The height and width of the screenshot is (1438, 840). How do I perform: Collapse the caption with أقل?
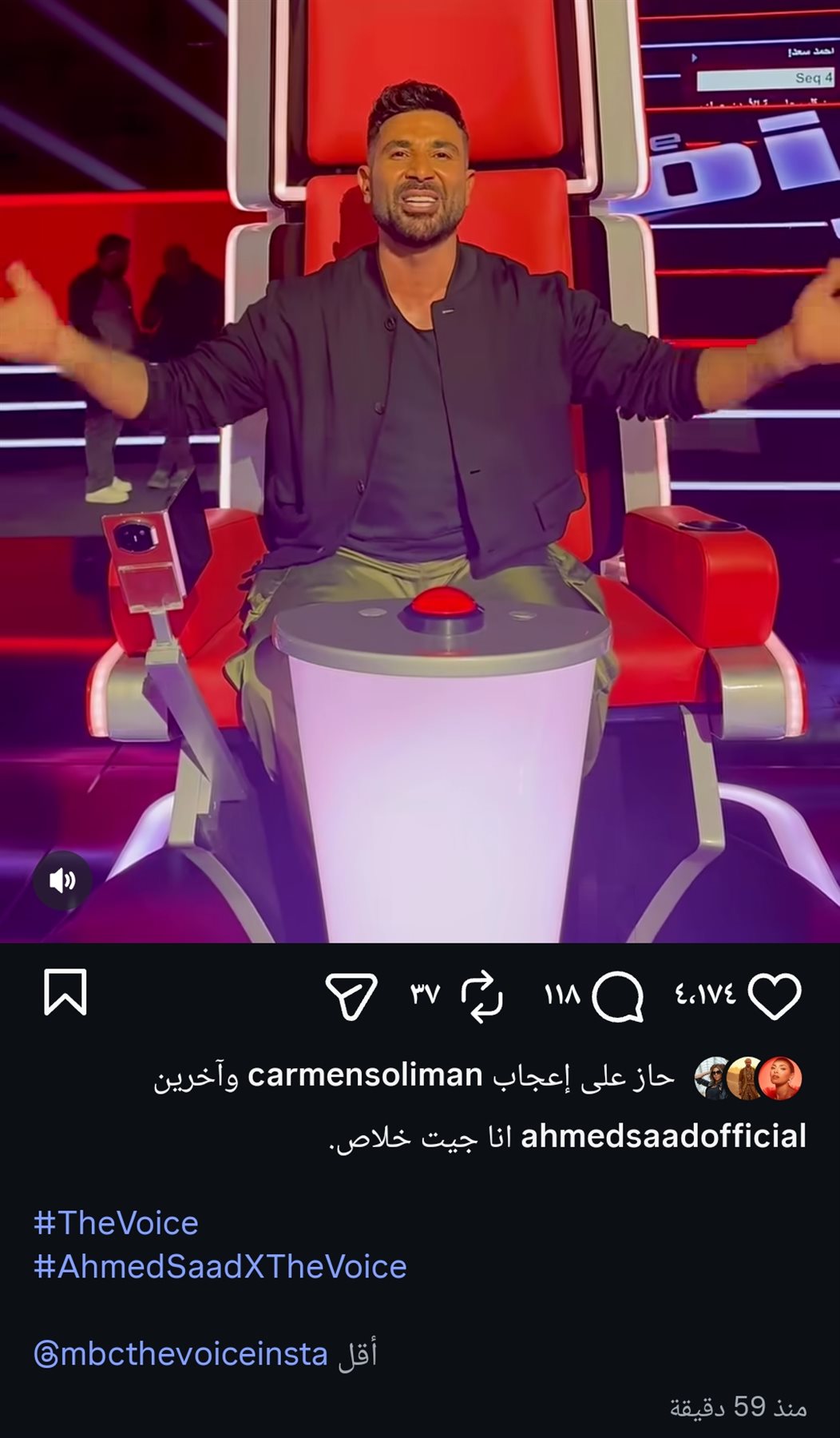pos(357,1354)
